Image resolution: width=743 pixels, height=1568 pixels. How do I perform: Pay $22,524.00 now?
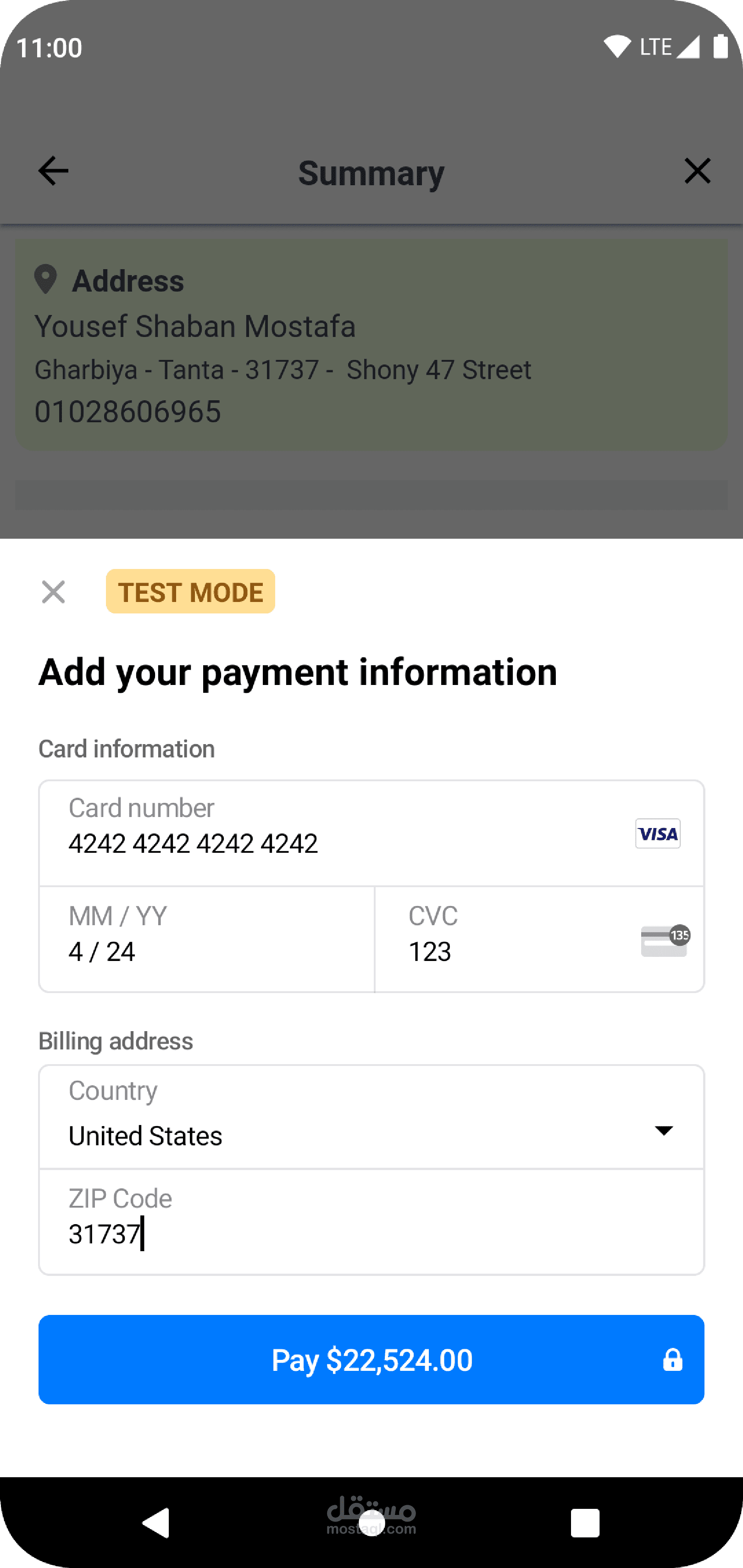pos(371,1360)
